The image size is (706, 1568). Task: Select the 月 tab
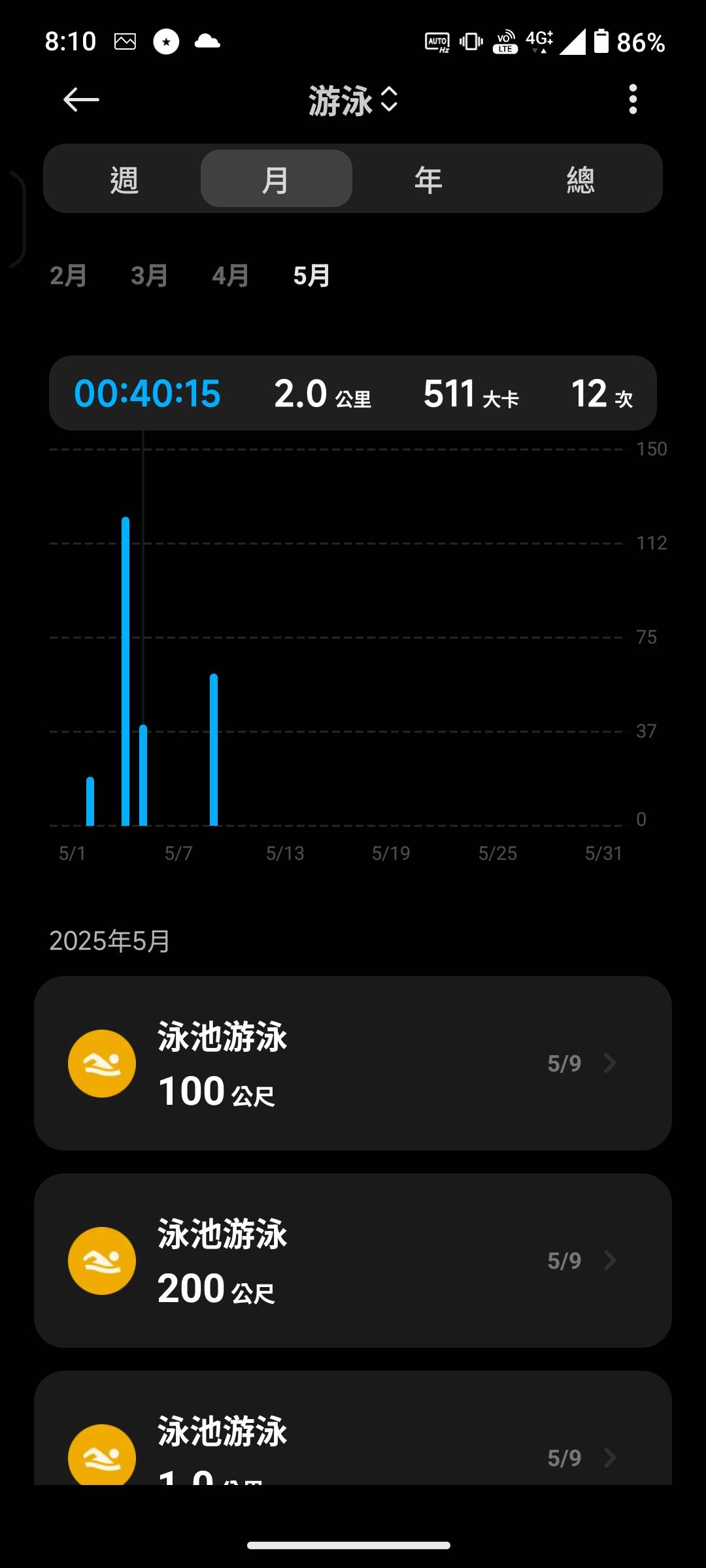point(277,179)
